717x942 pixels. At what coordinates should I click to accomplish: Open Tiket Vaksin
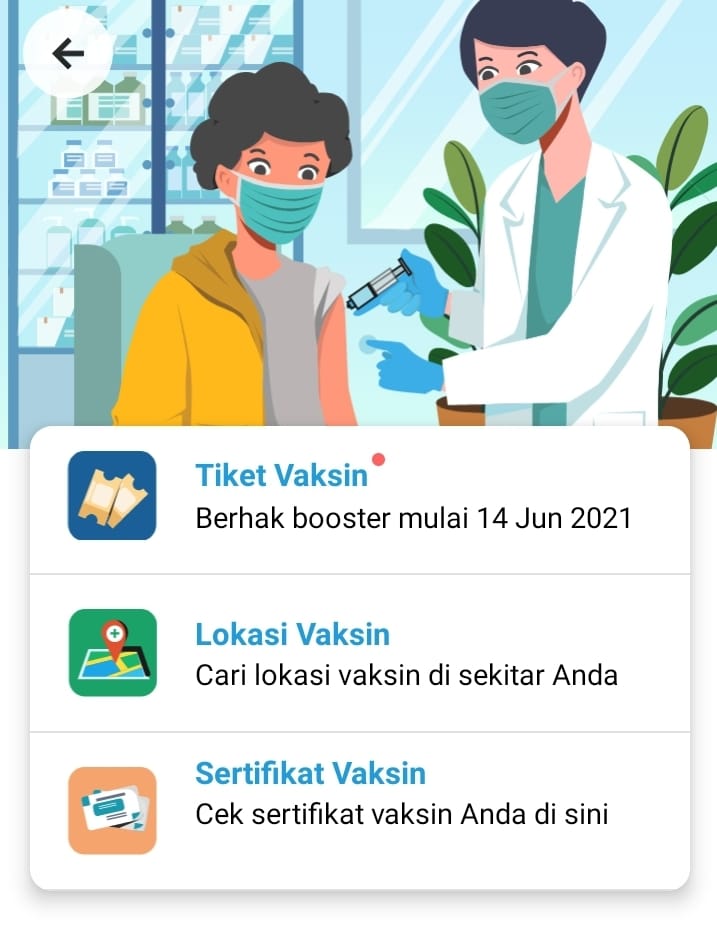pos(360,497)
